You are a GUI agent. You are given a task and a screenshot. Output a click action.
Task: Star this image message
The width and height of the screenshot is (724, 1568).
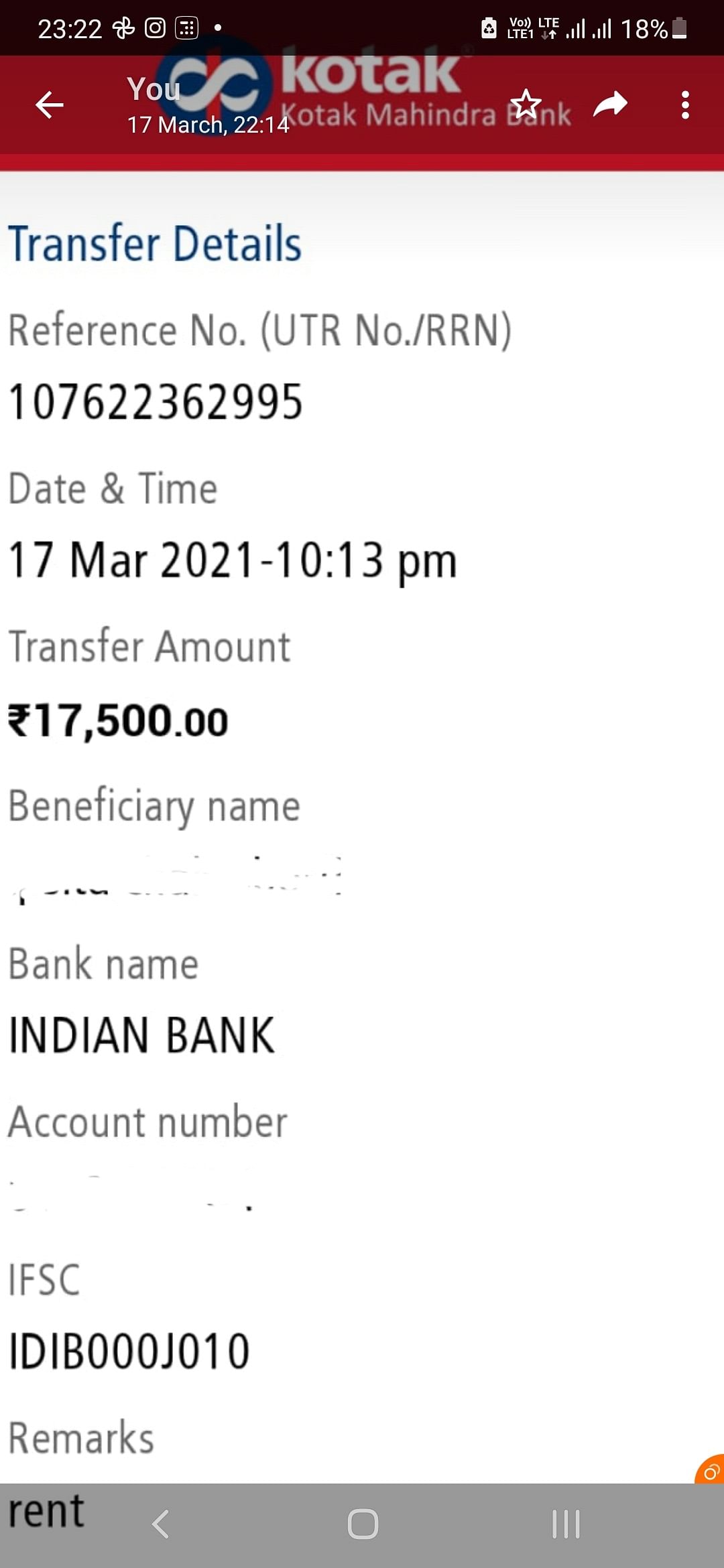(x=526, y=105)
